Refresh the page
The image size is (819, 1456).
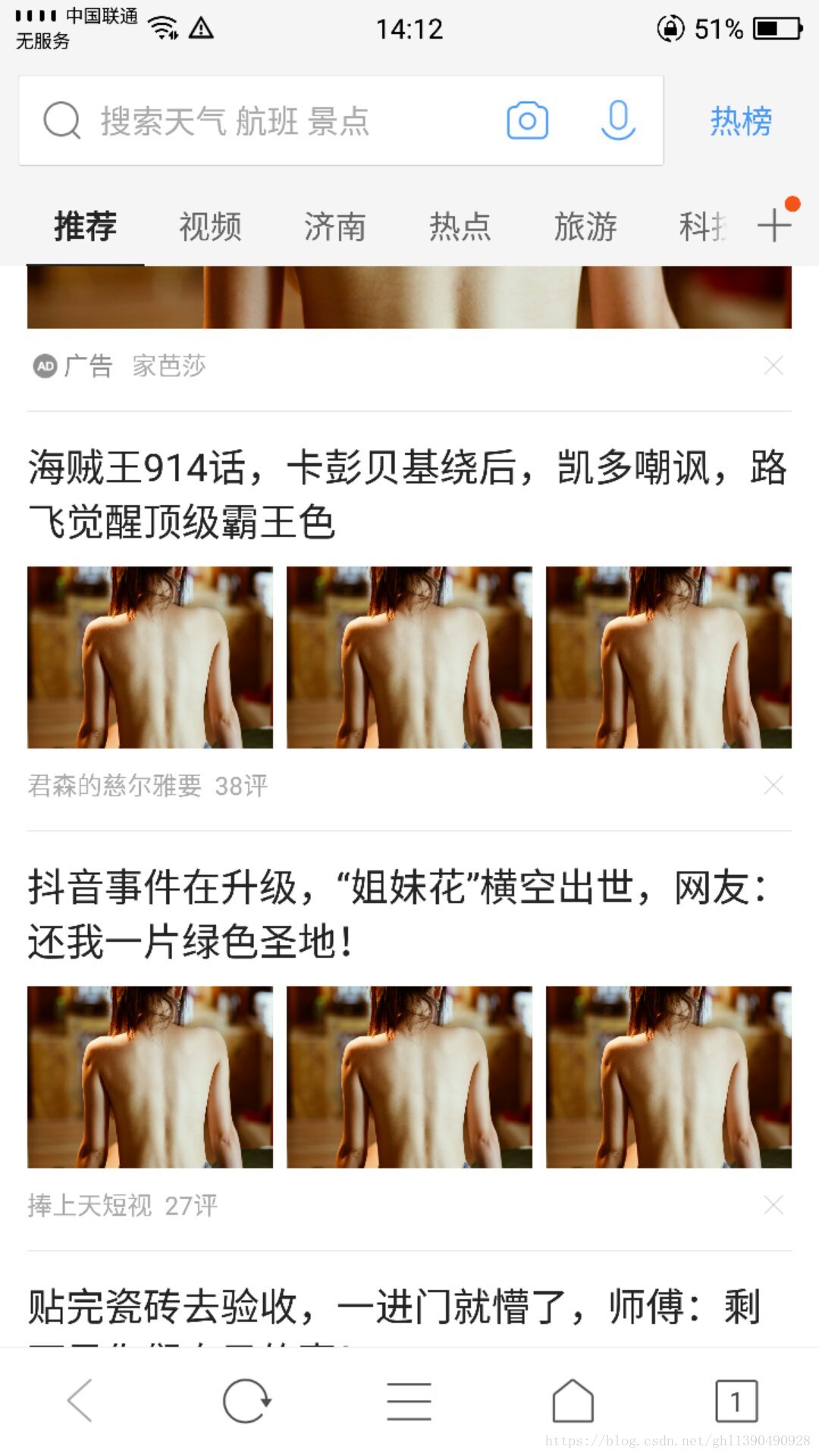(246, 1401)
